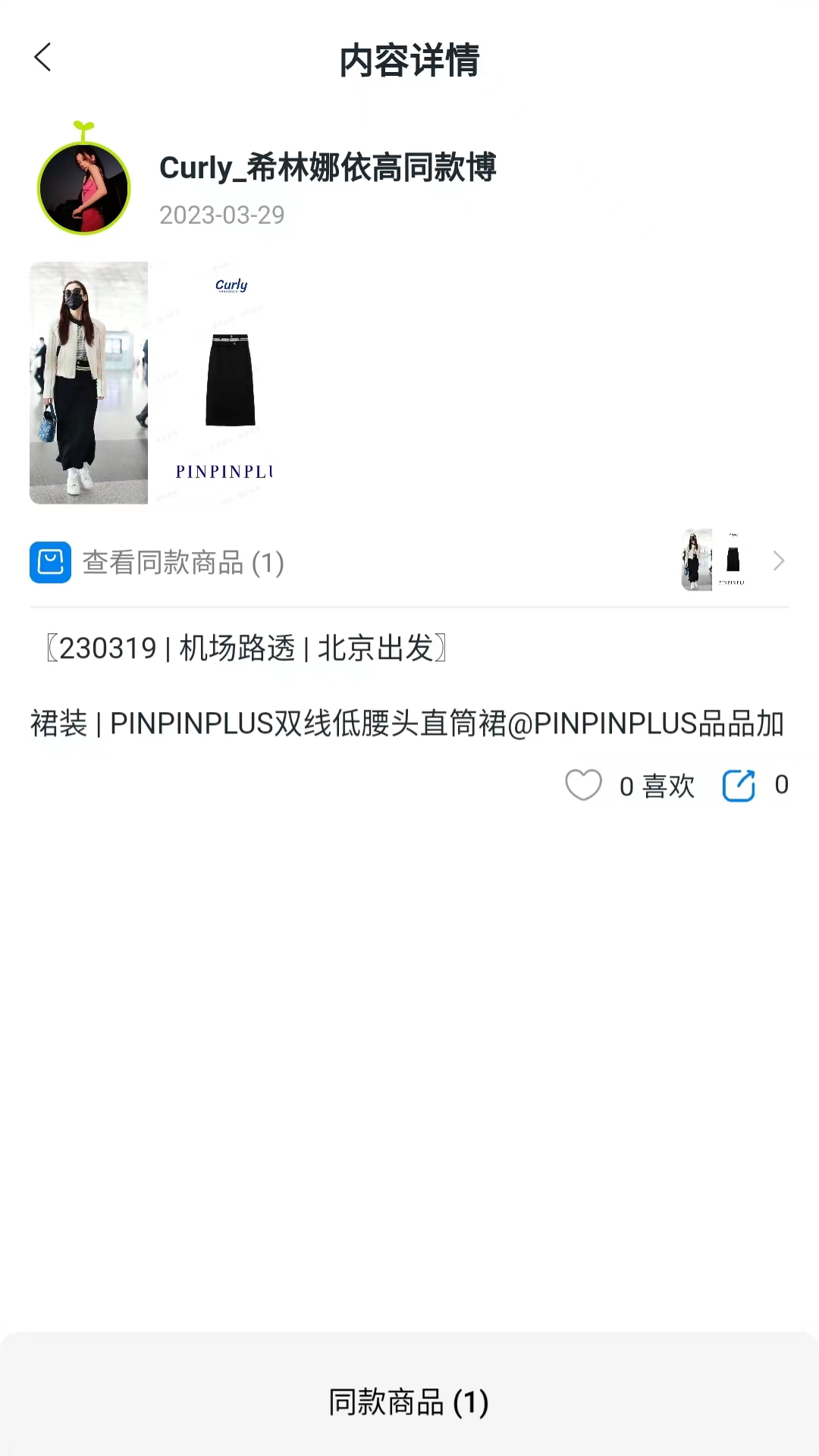Like this post with the heart icon
Viewport: 819px width, 1456px height.
pyautogui.click(x=583, y=785)
